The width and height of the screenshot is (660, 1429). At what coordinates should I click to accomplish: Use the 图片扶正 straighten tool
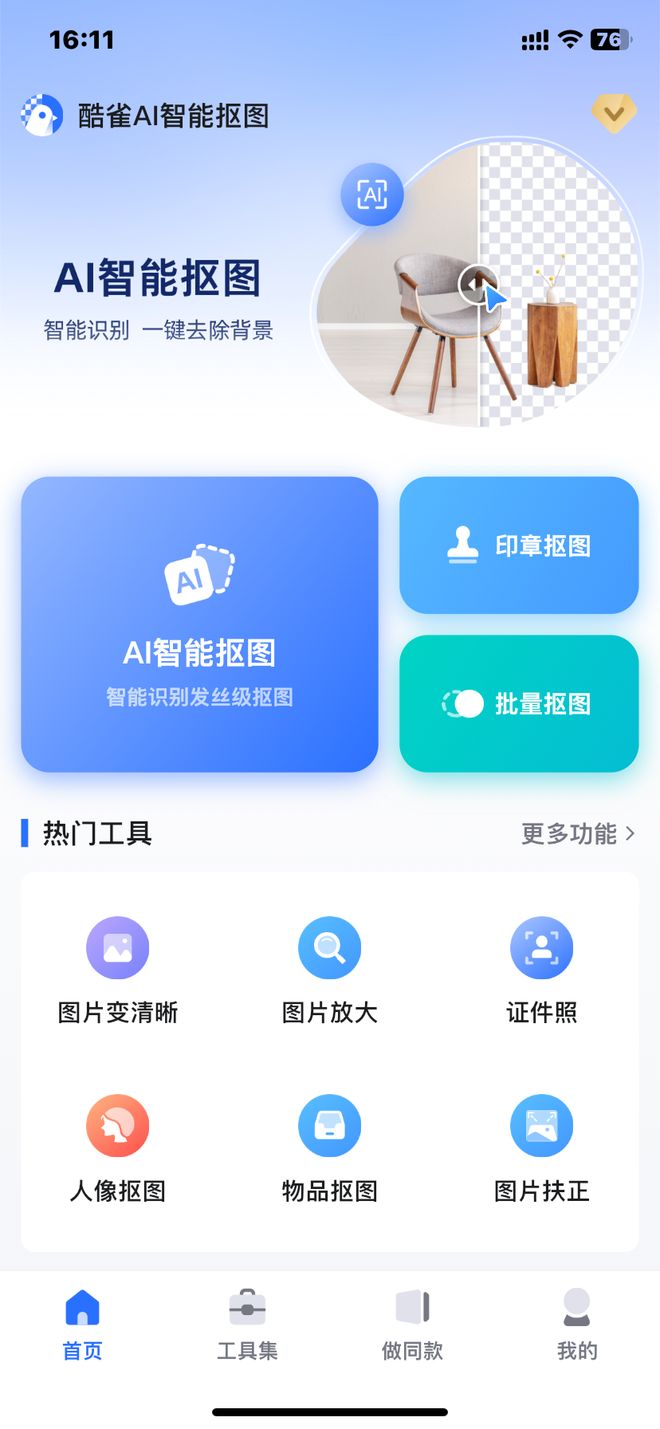(x=541, y=1146)
